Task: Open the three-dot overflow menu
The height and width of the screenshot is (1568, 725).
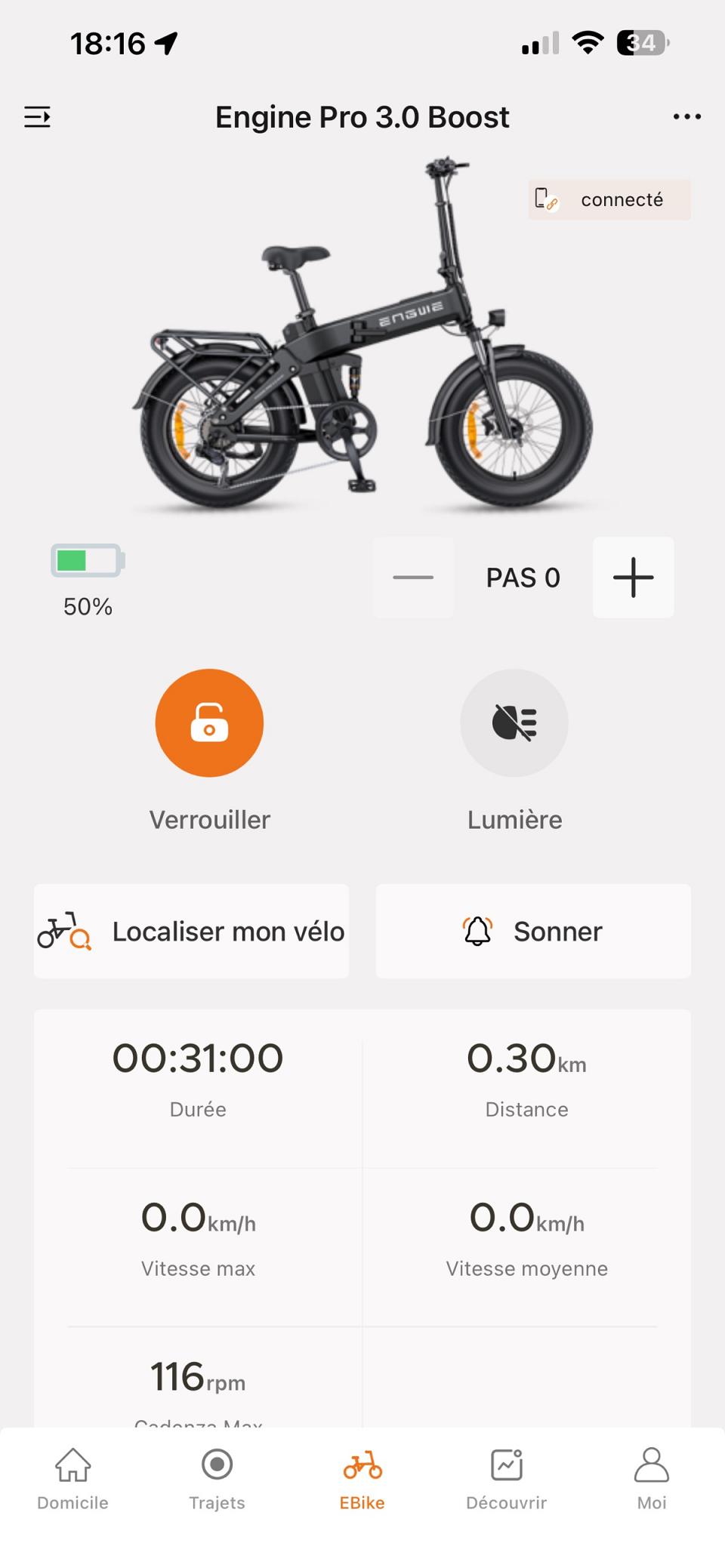Action: 686,117
